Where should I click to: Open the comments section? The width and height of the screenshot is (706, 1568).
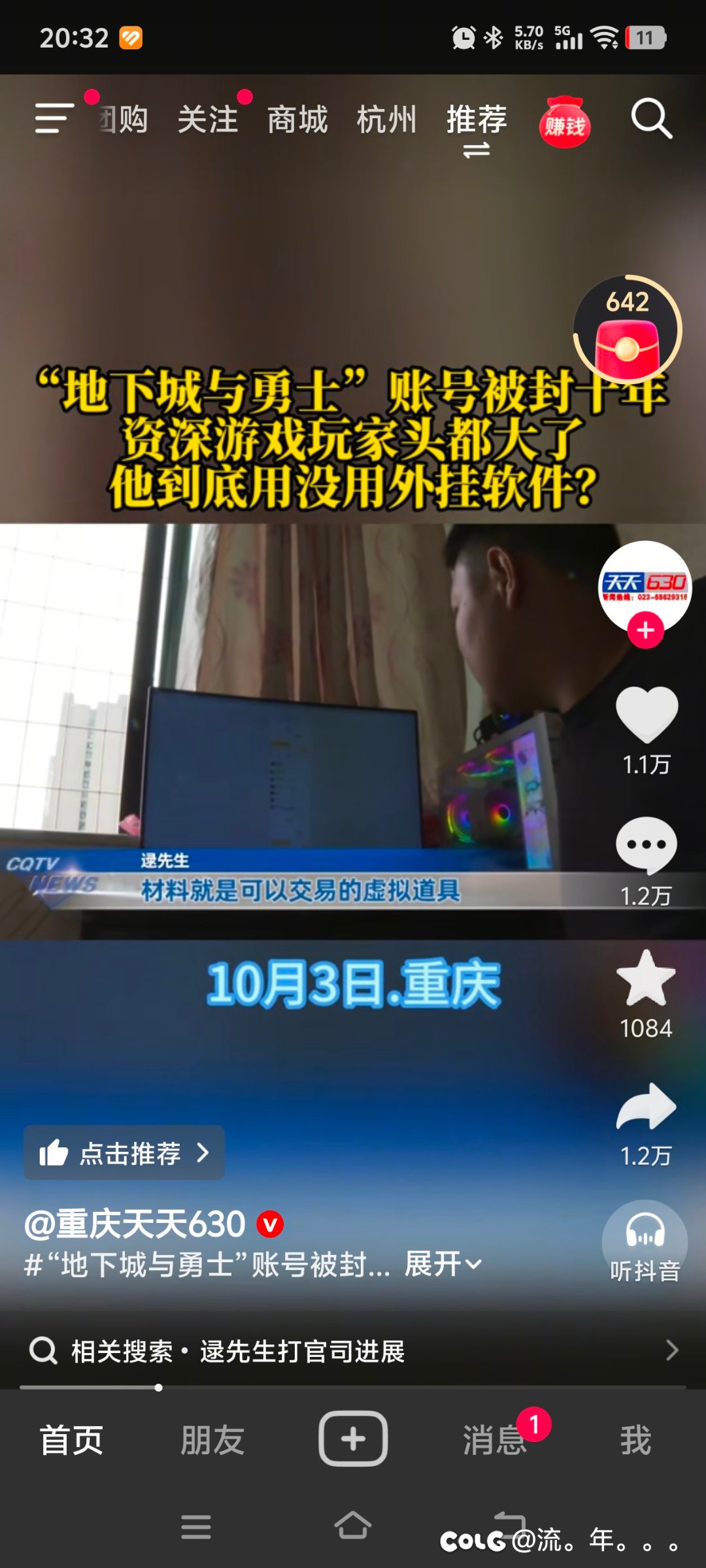click(x=647, y=845)
